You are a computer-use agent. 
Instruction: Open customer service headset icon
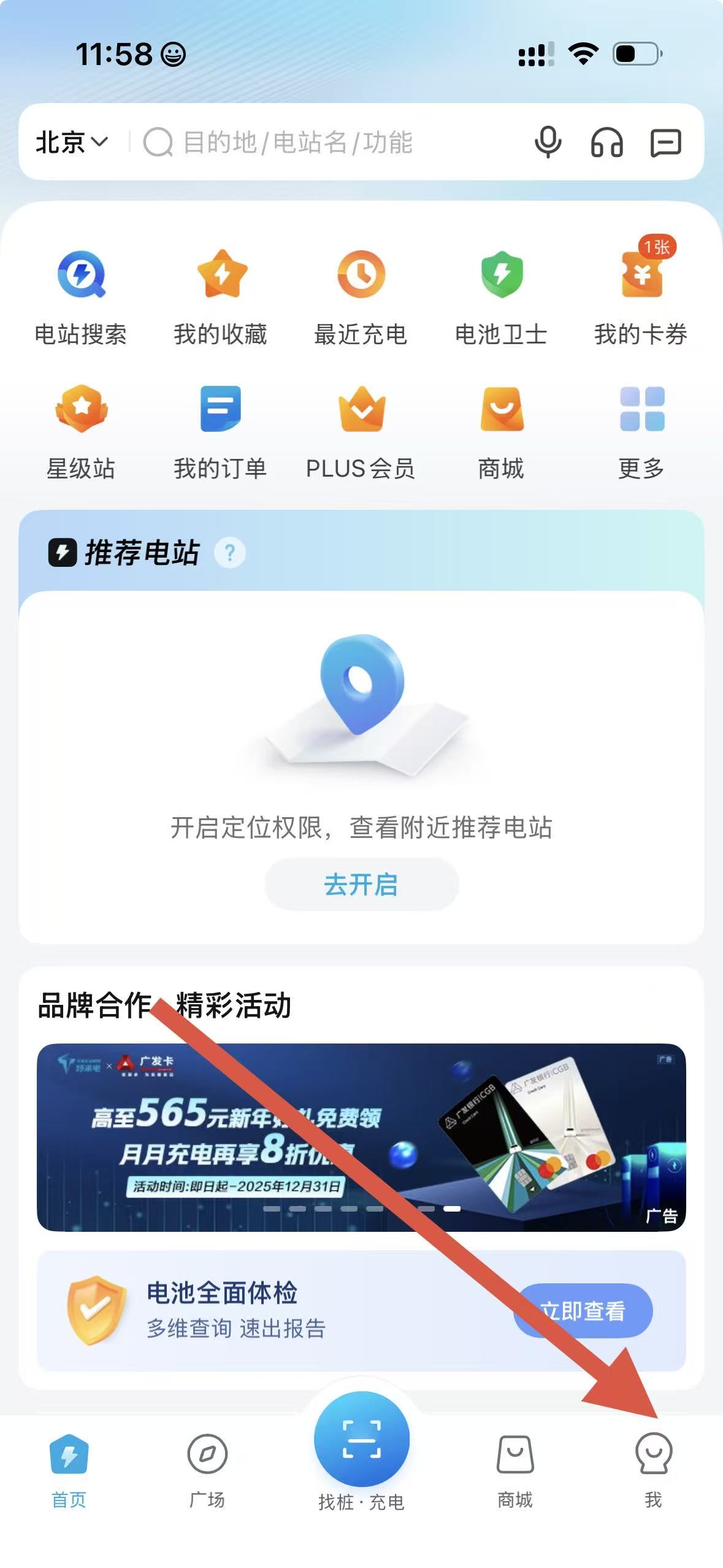[x=606, y=142]
